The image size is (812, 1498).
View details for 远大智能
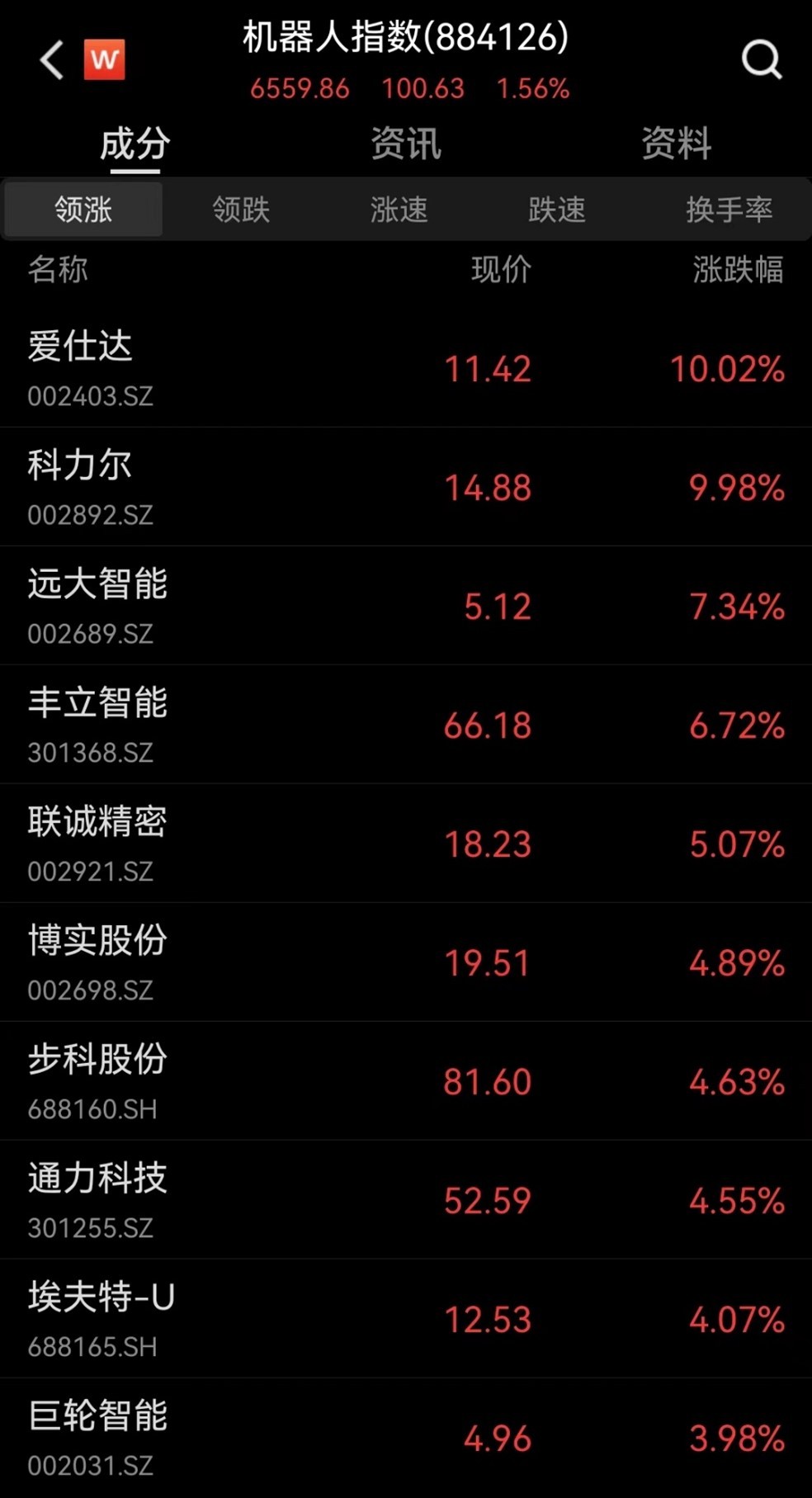pos(406,606)
